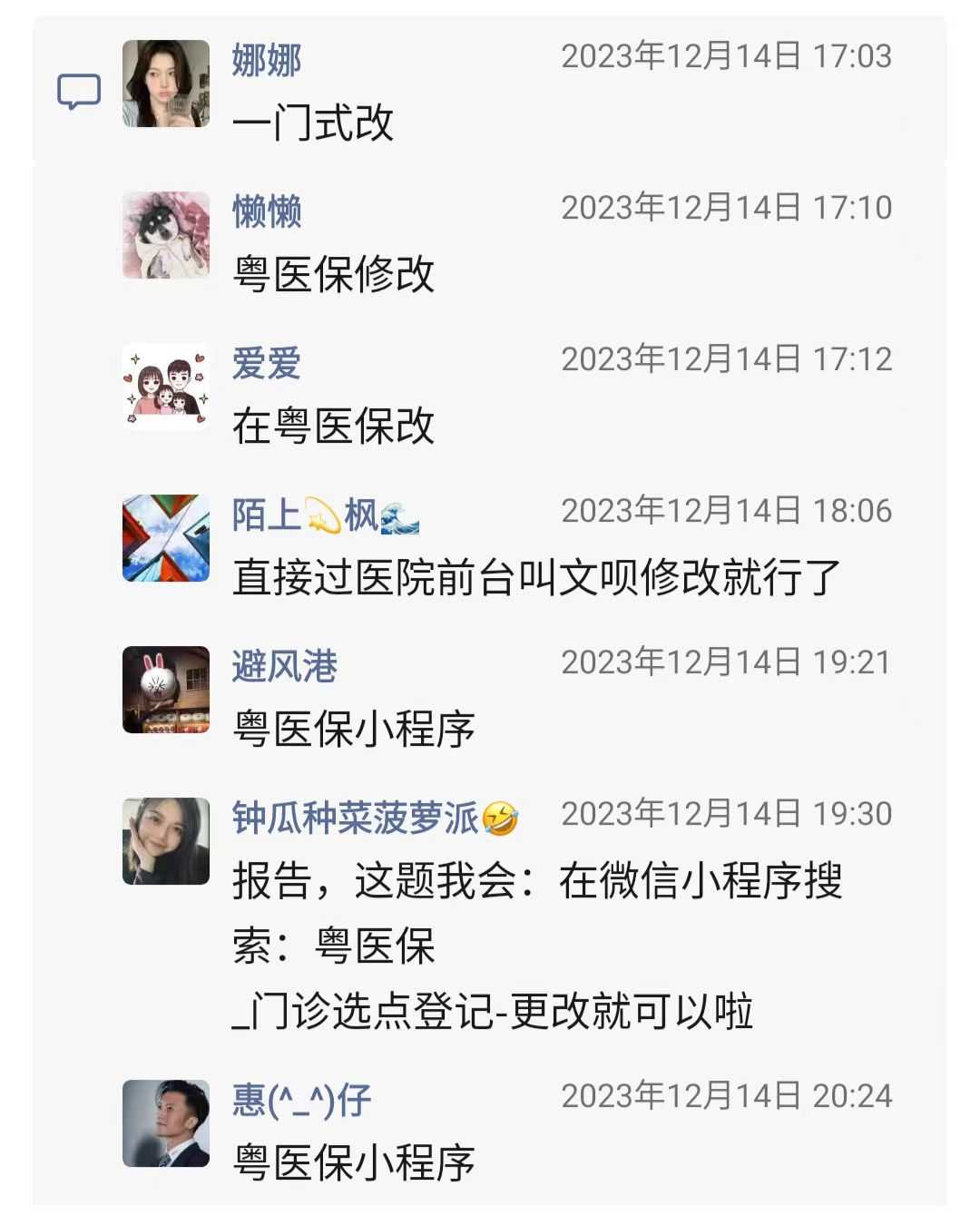Open the husky avatar of 懒懒
The height and width of the screenshot is (1225, 980).
166,235
